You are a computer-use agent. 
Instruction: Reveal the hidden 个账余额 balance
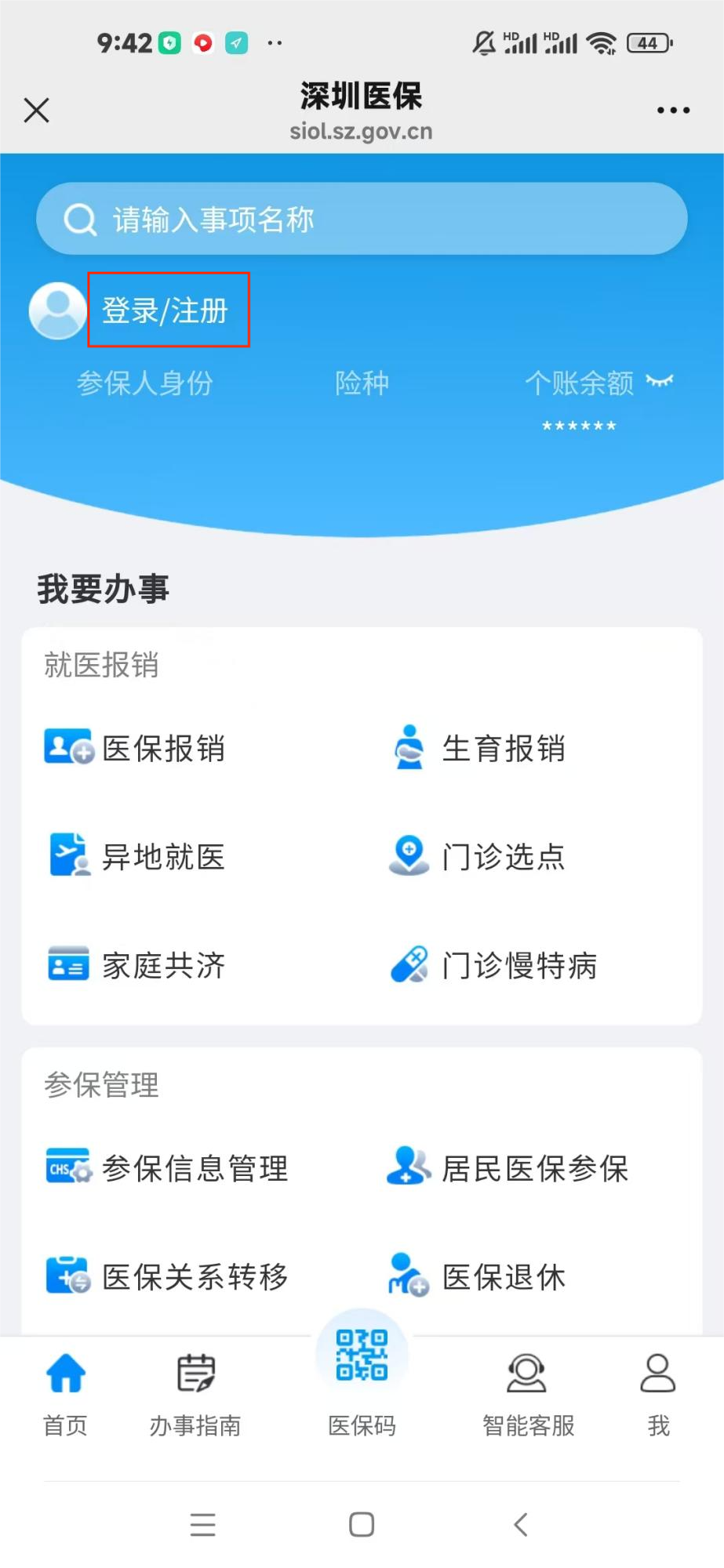coord(660,382)
